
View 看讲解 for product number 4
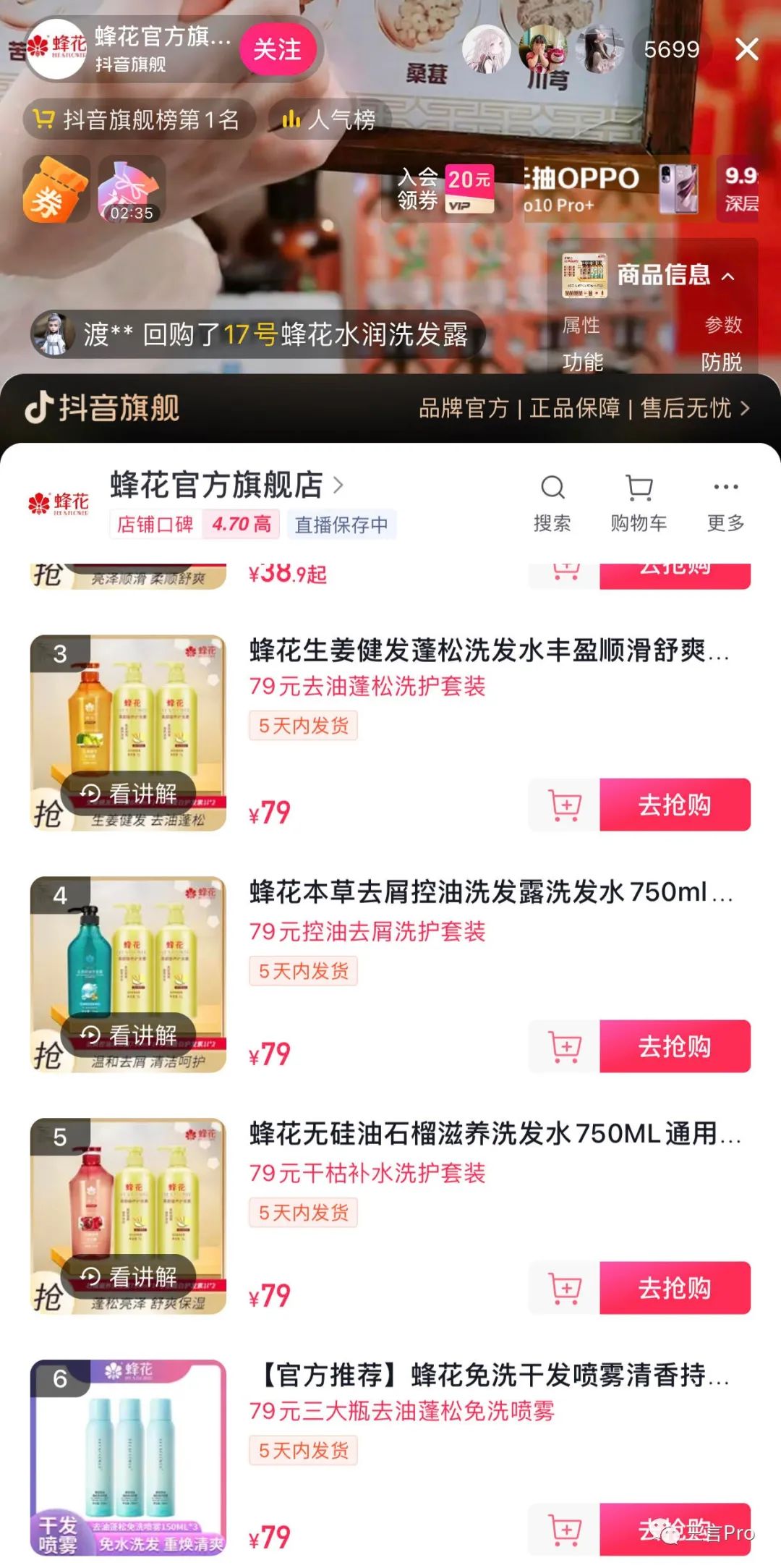(x=129, y=1035)
